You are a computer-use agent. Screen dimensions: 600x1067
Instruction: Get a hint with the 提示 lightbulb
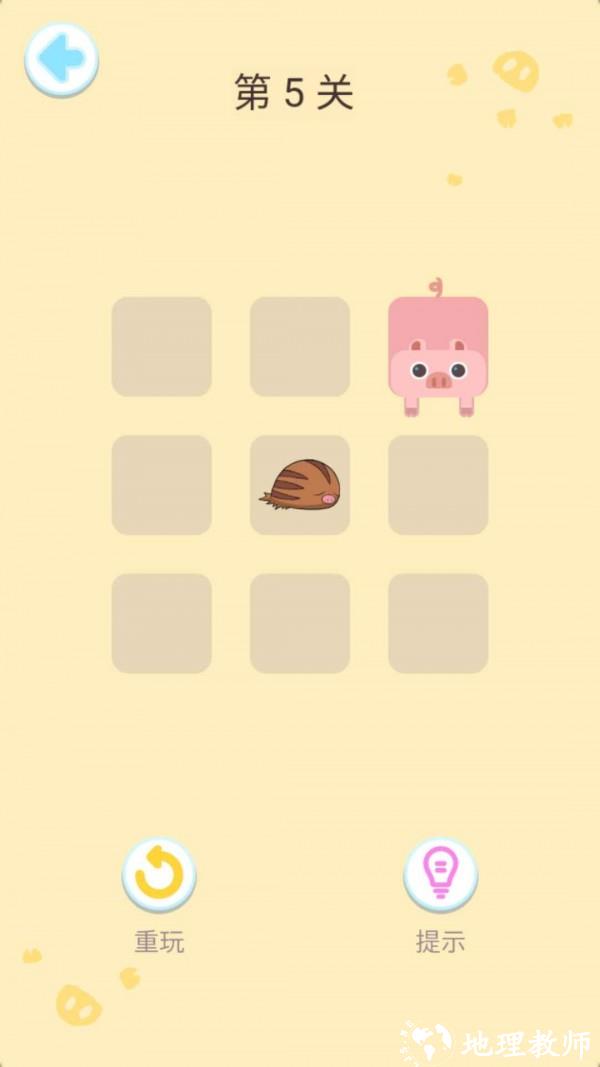pos(440,875)
